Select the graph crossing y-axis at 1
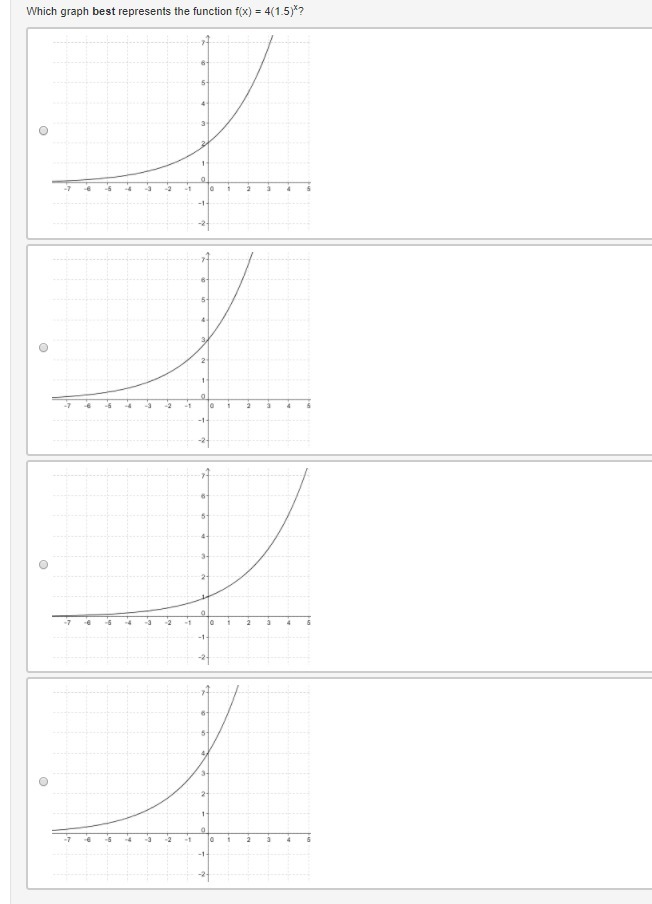Image resolution: width=652 pixels, height=904 pixels. (43, 565)
